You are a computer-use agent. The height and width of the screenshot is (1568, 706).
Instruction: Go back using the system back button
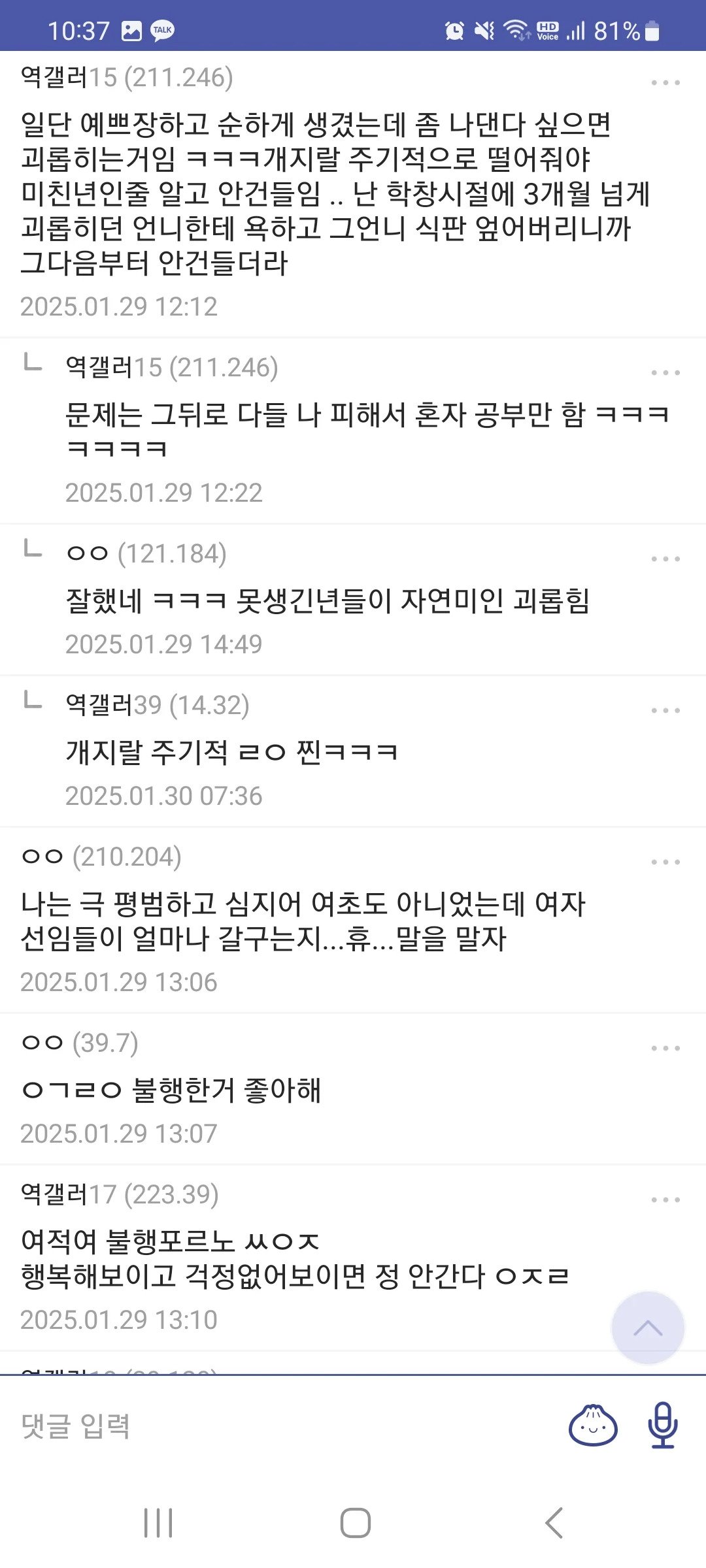[x=554, y=1523]
